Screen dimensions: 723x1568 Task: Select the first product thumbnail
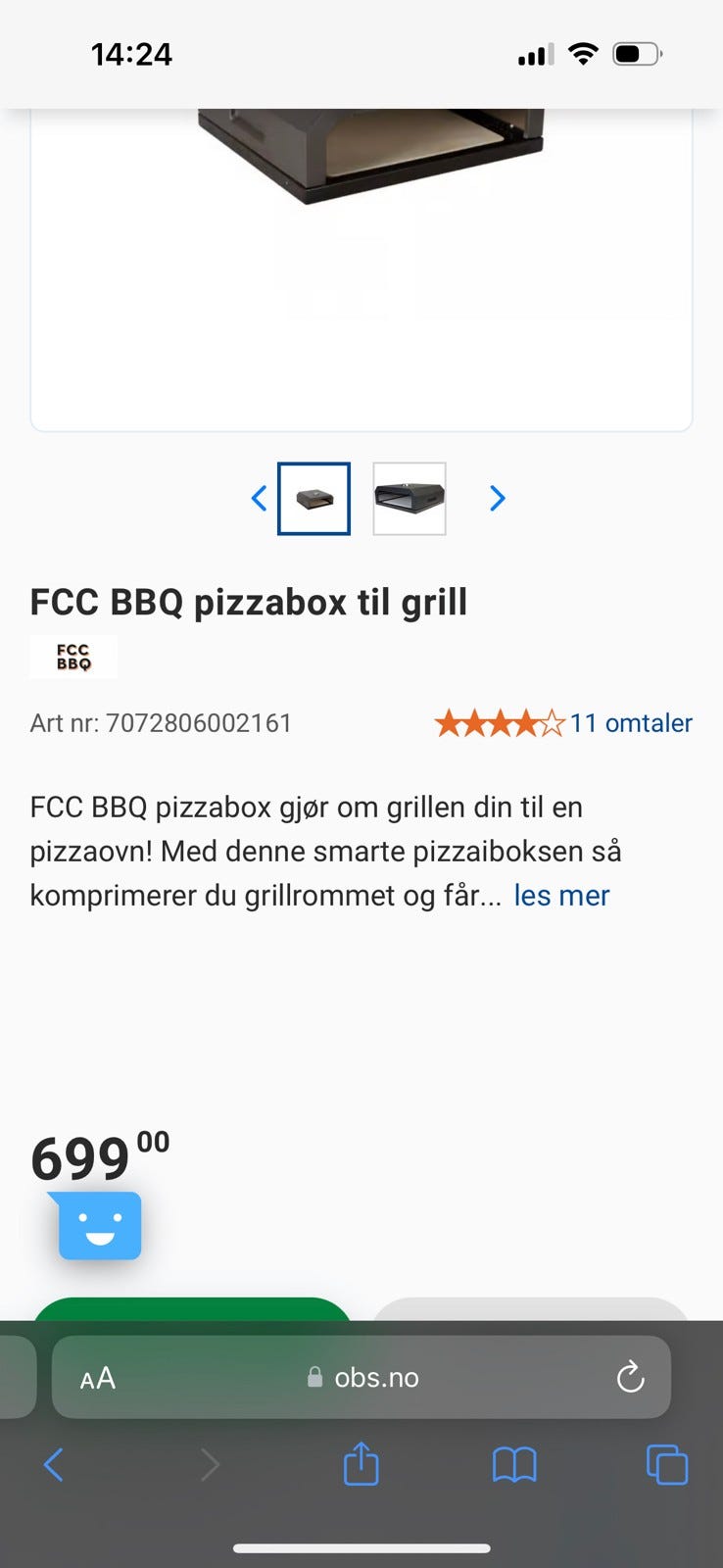[313, 499]
